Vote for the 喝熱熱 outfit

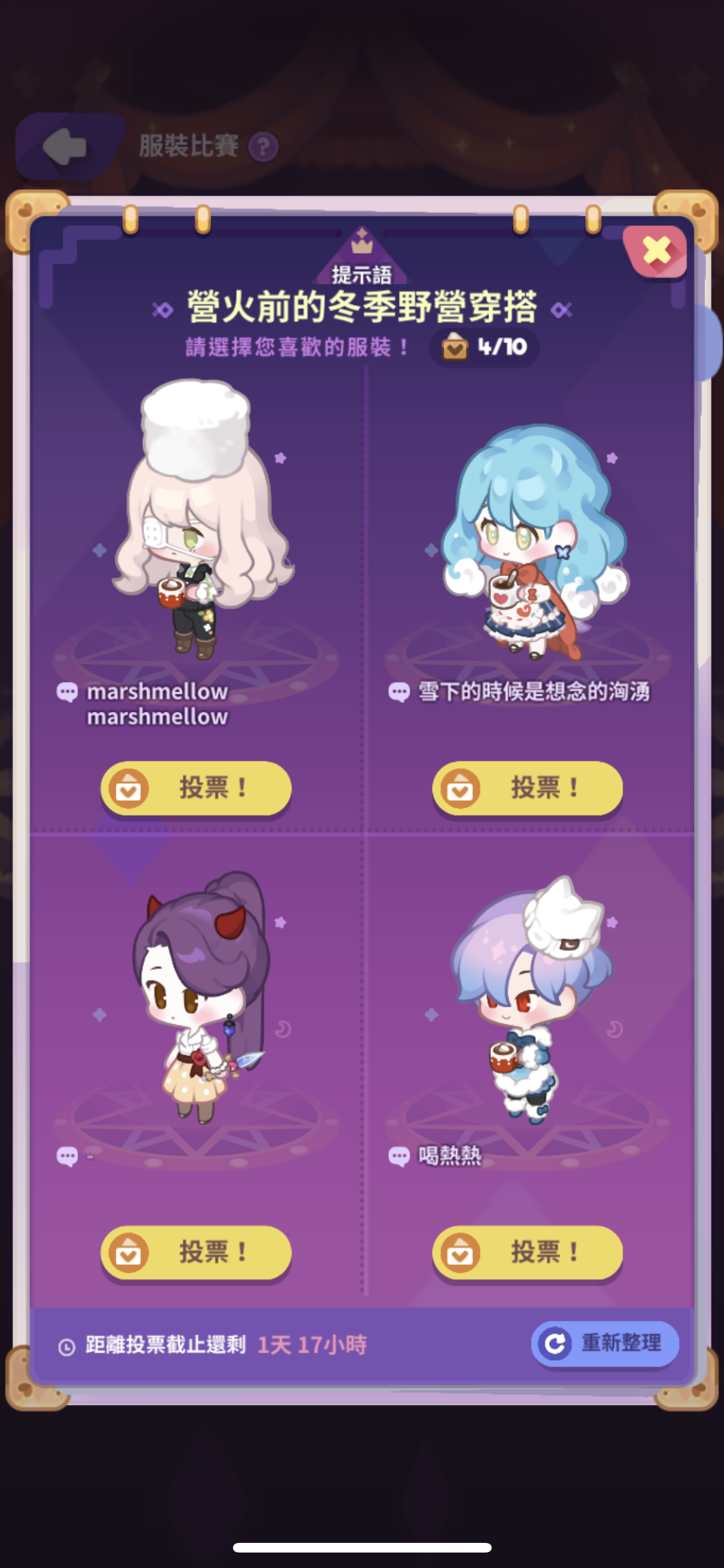[527, 1253]
